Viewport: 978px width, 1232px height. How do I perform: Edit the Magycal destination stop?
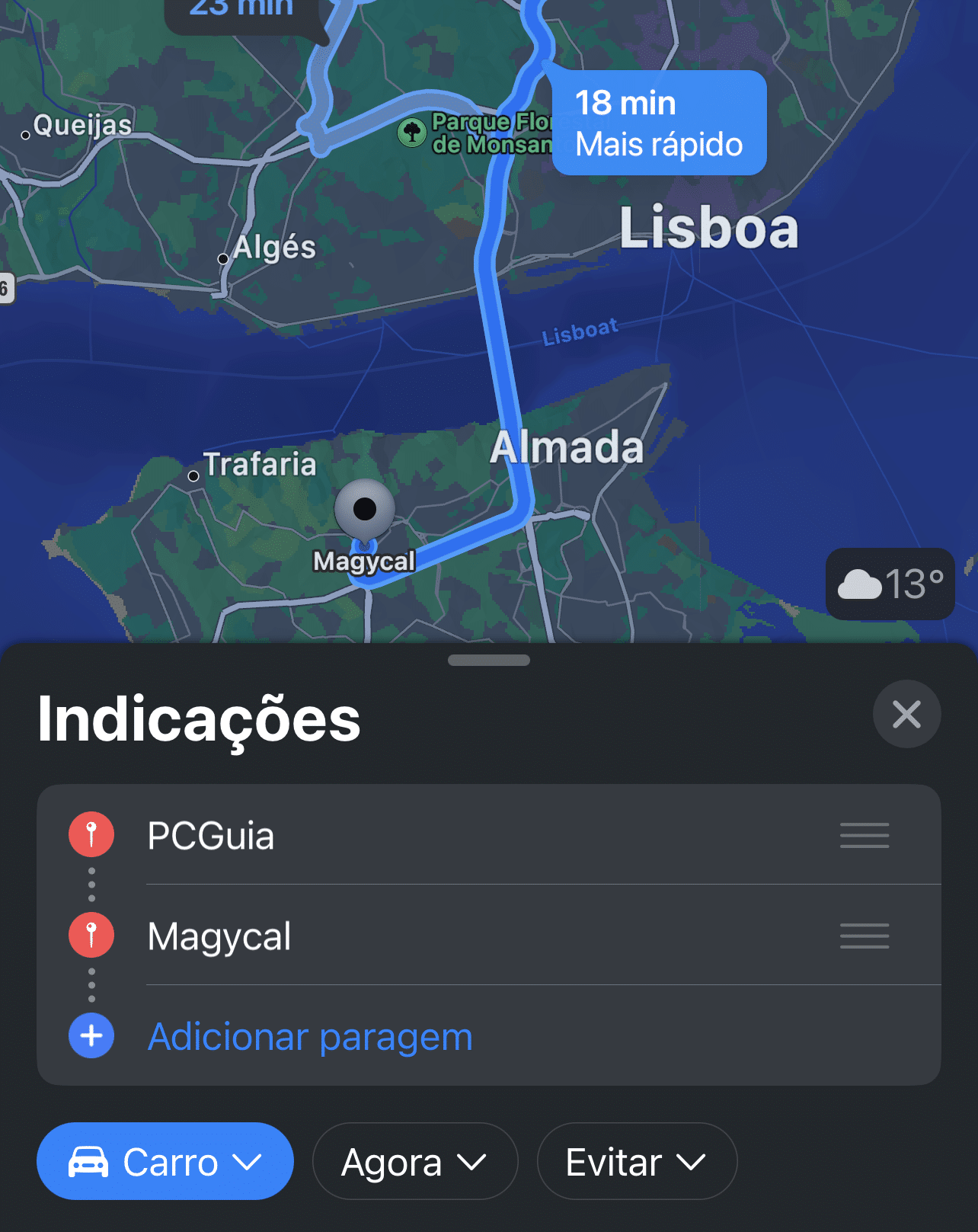click(x=219, y=936)
